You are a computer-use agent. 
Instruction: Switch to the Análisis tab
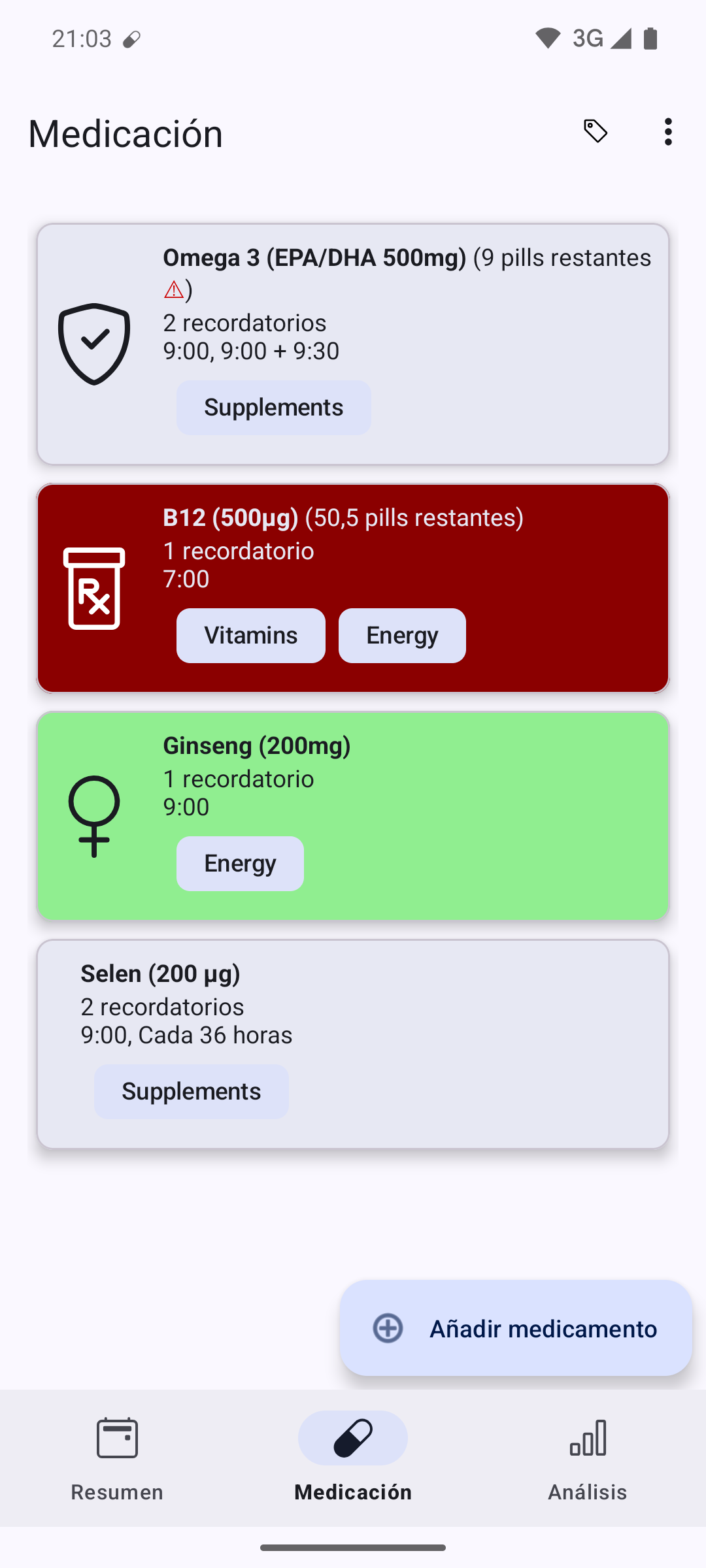coord(588,1458)
